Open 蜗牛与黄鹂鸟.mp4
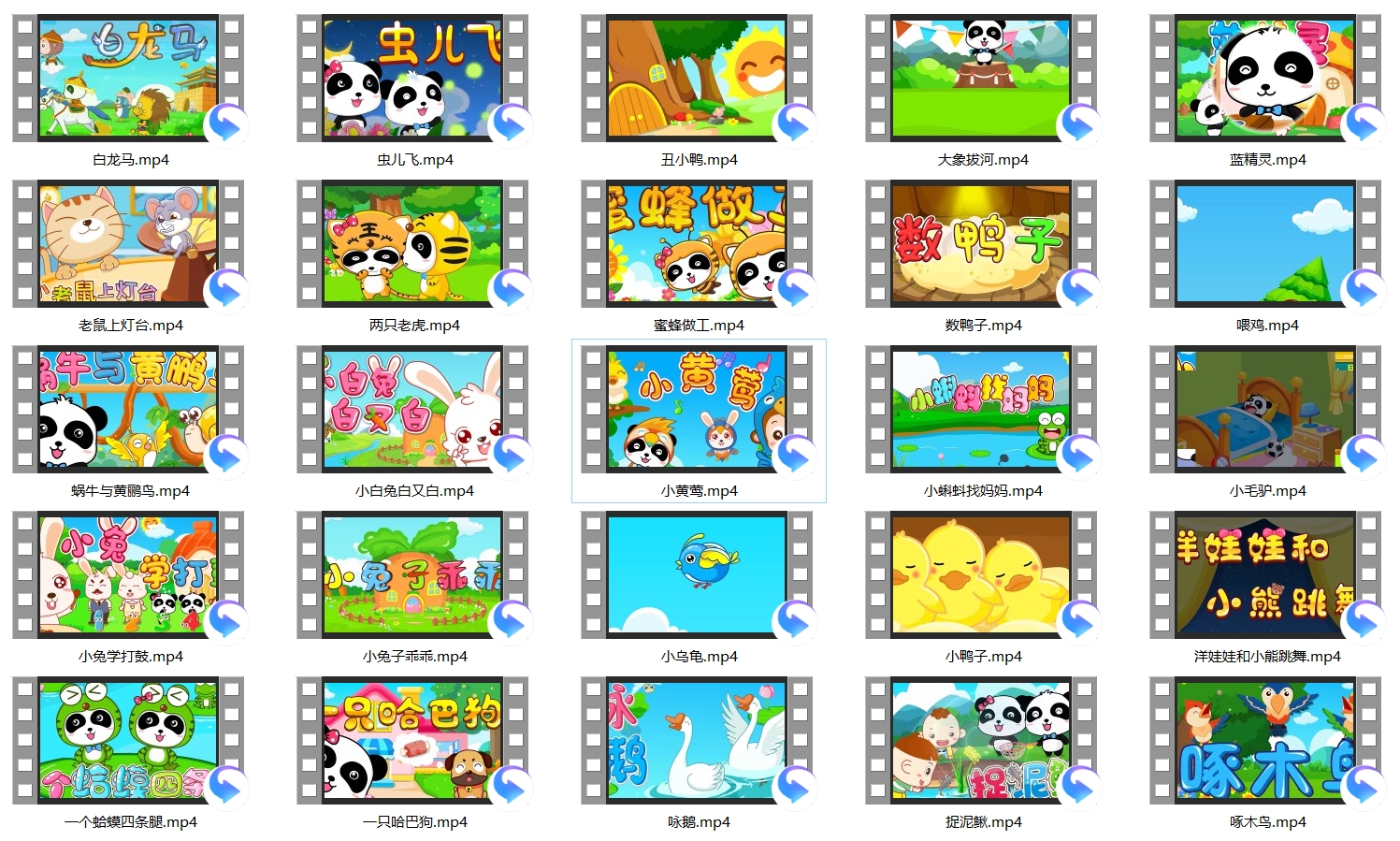Screen dimensions: 1400x841 pyautogui.click(x=128, y=410)
